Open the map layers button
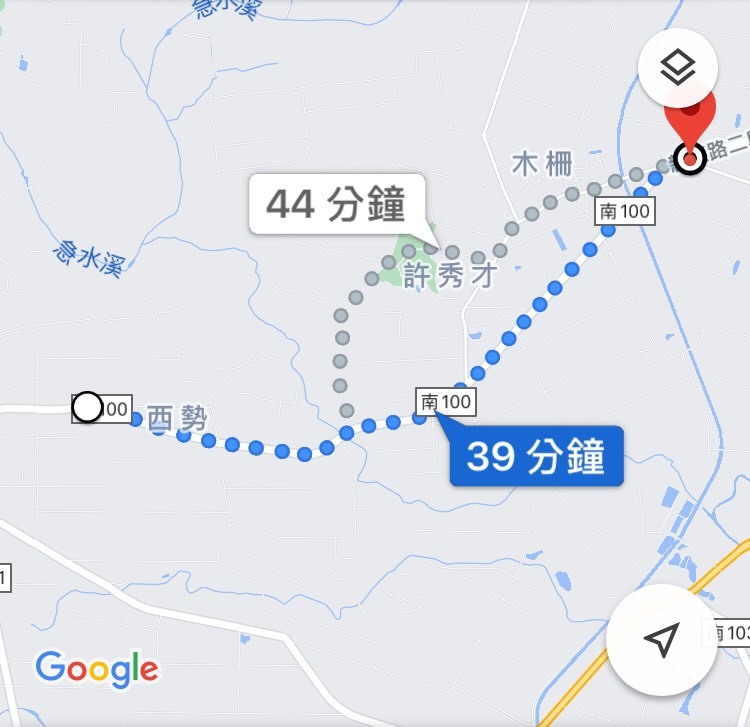 coord(679,69)
